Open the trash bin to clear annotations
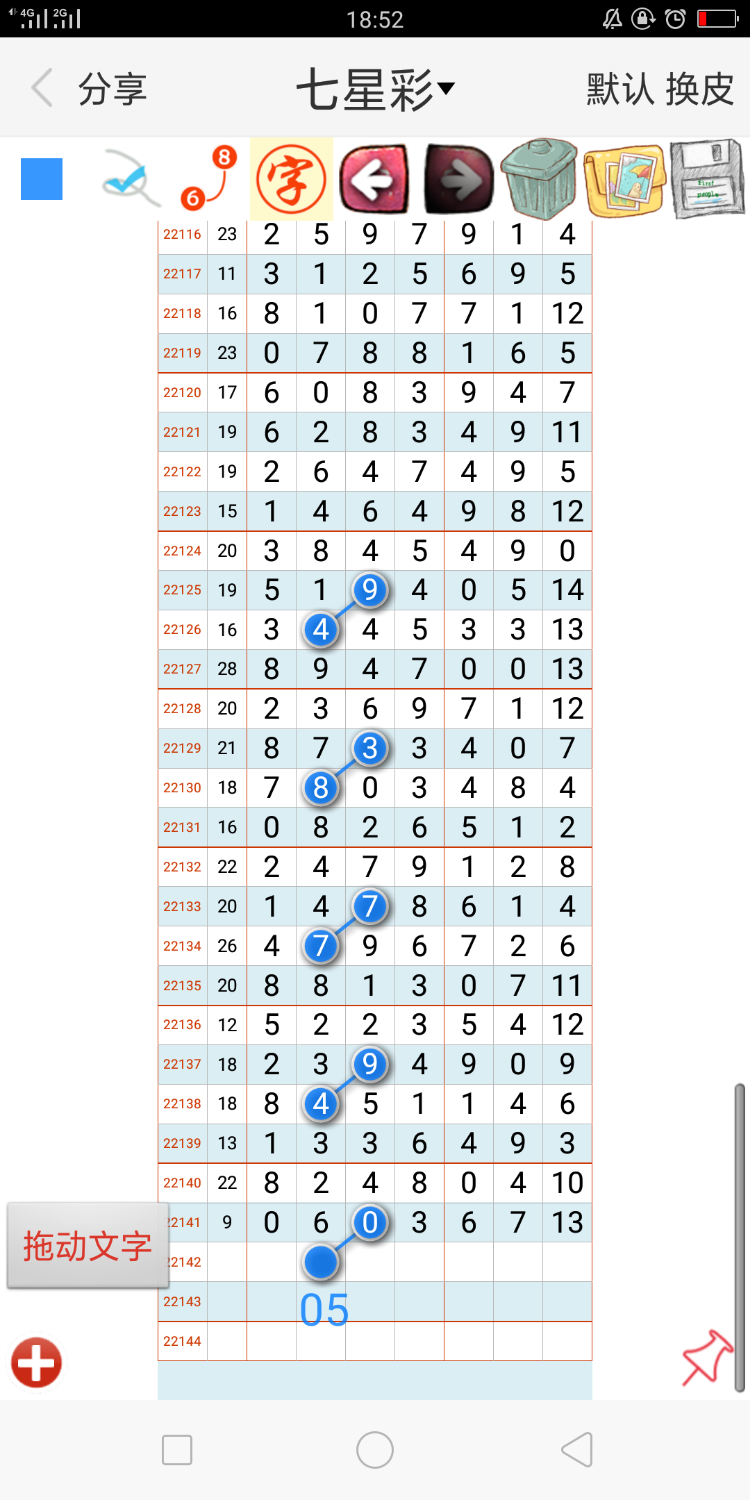Screen dimensions: 750x1500 [x=540, y=180]
